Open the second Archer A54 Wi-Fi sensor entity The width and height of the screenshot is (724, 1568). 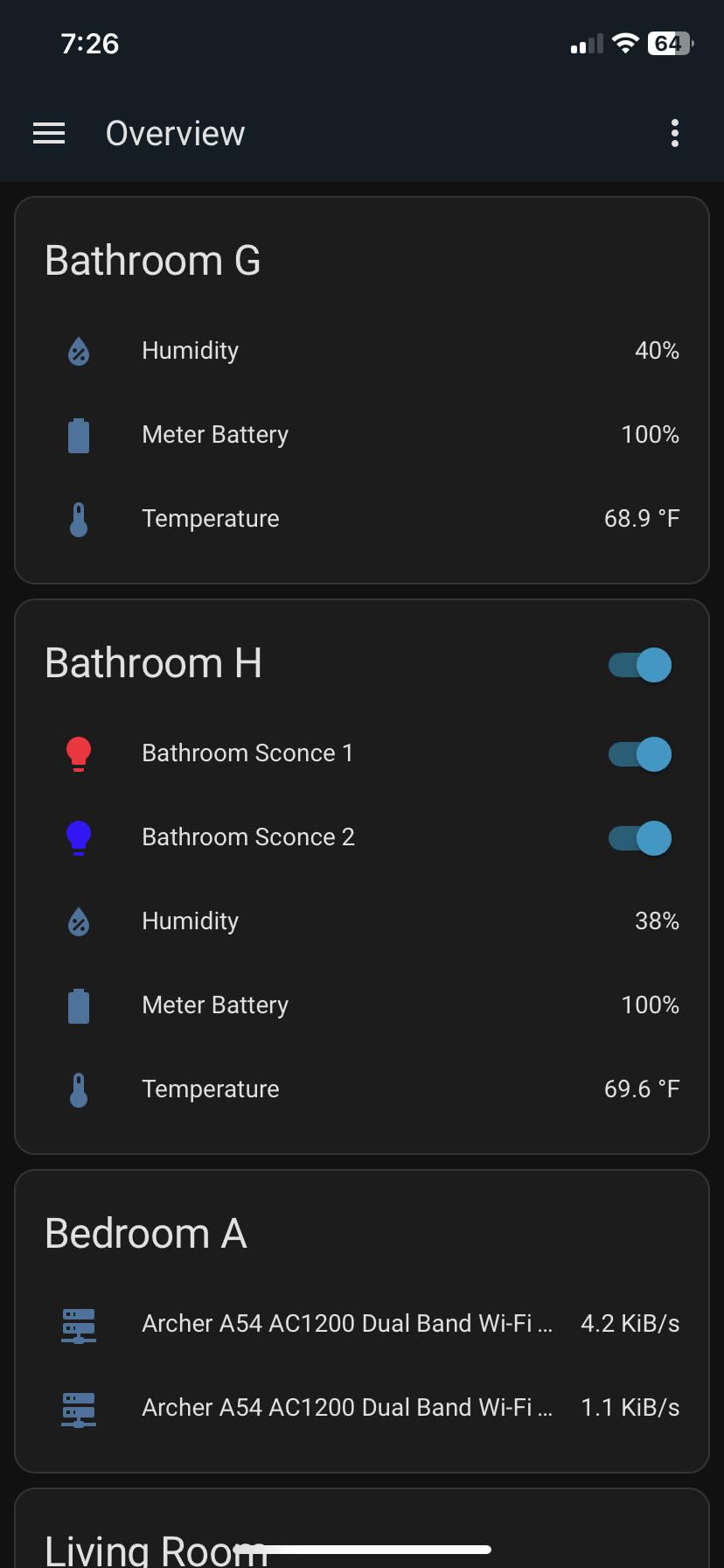345,1407
